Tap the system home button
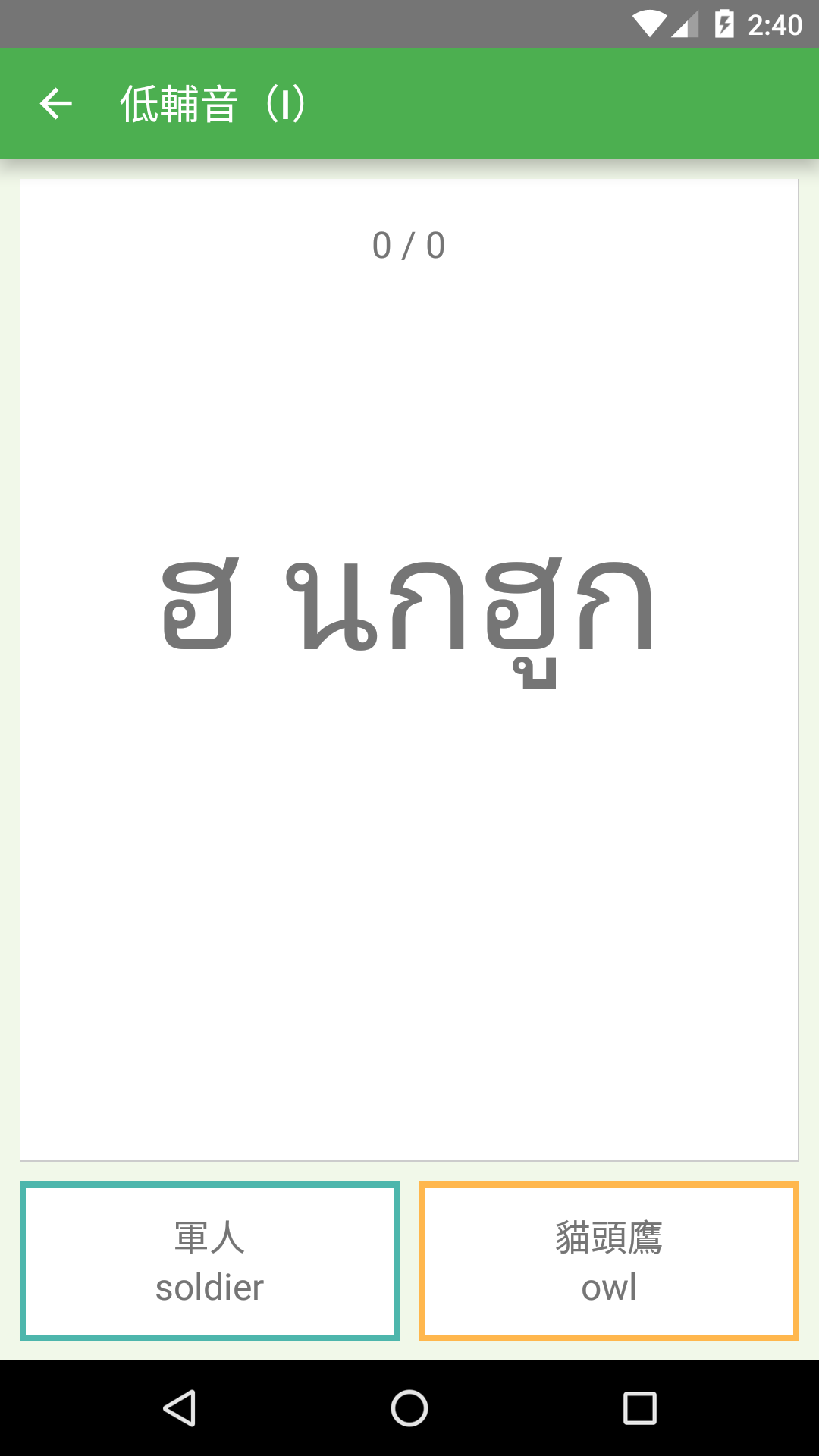Screen dimensions: 819x1456 pos(409,1408)
